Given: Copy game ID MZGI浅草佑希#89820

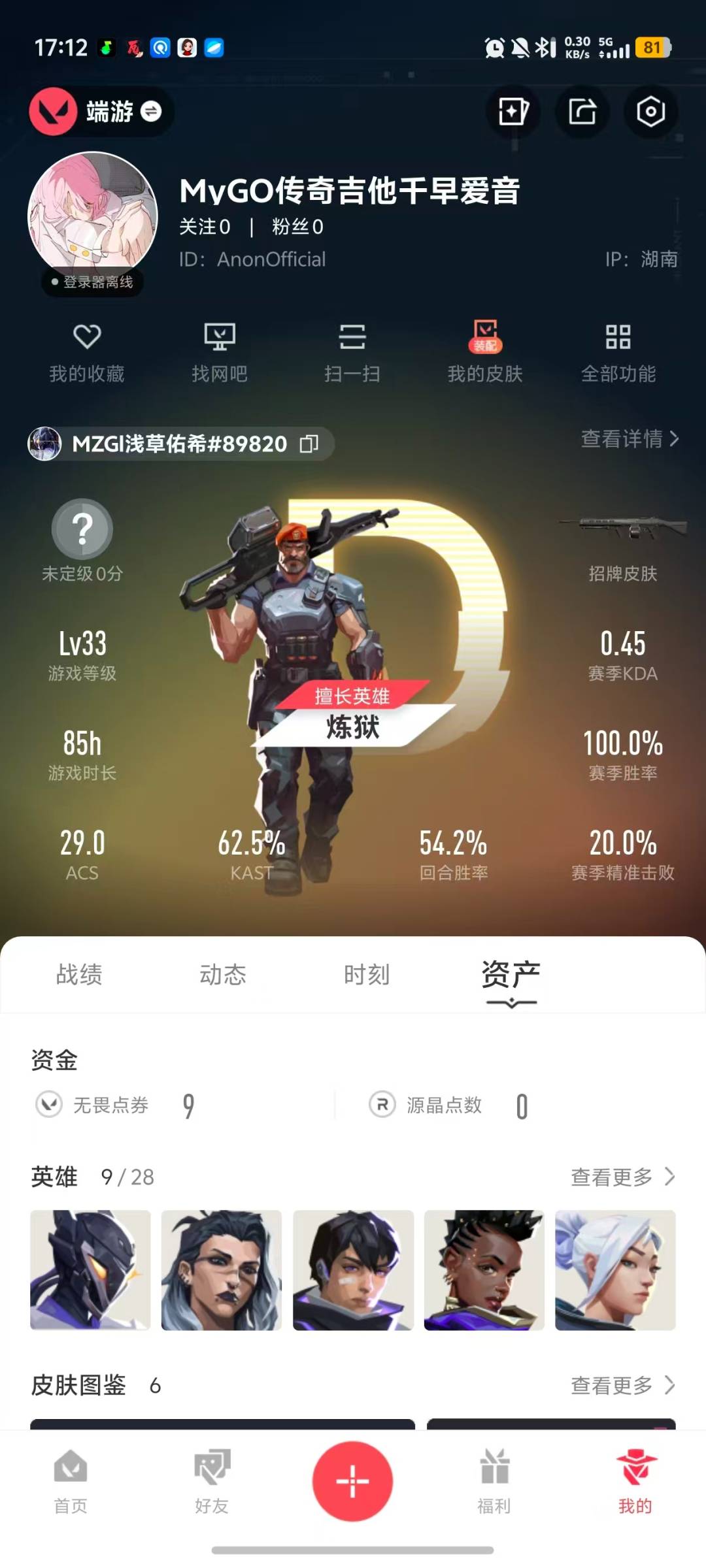Looking at the screenshot, I should pos(309,444).
